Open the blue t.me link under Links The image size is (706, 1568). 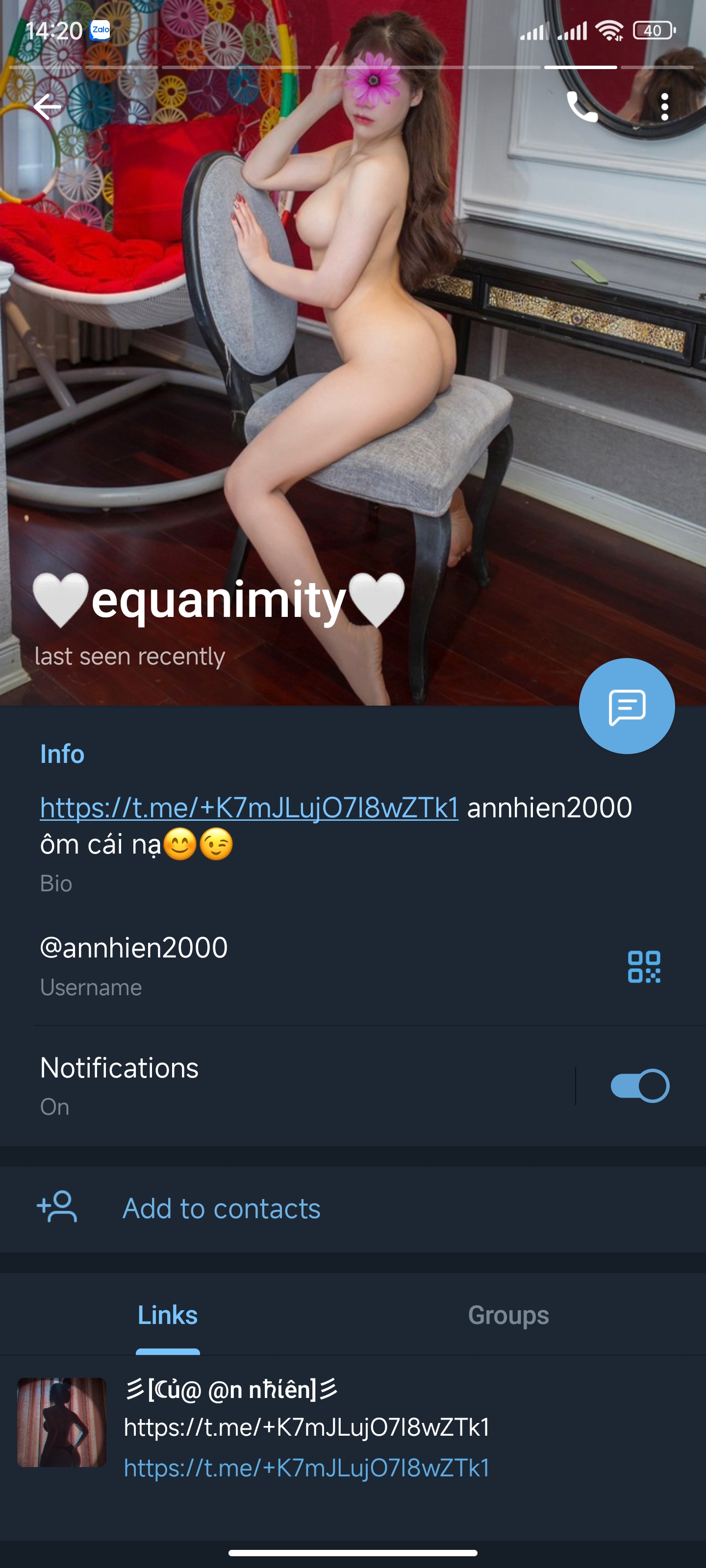307,1468
